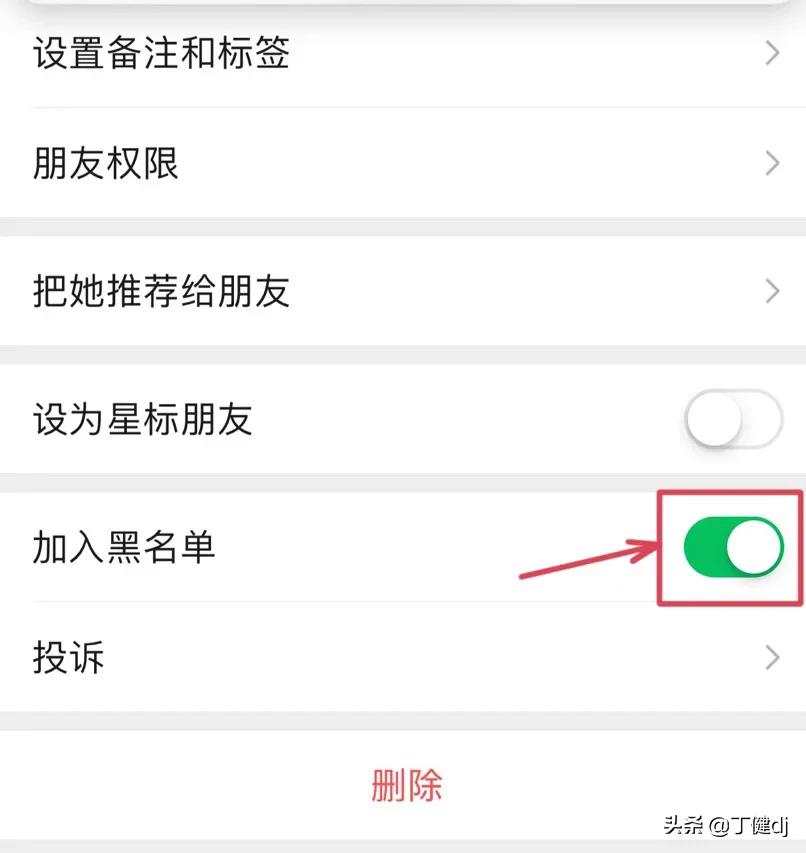Expand the arrow on the recommend-to-friend row
The width and height of the screenshot is (806, 853).
tap(770, 291)
